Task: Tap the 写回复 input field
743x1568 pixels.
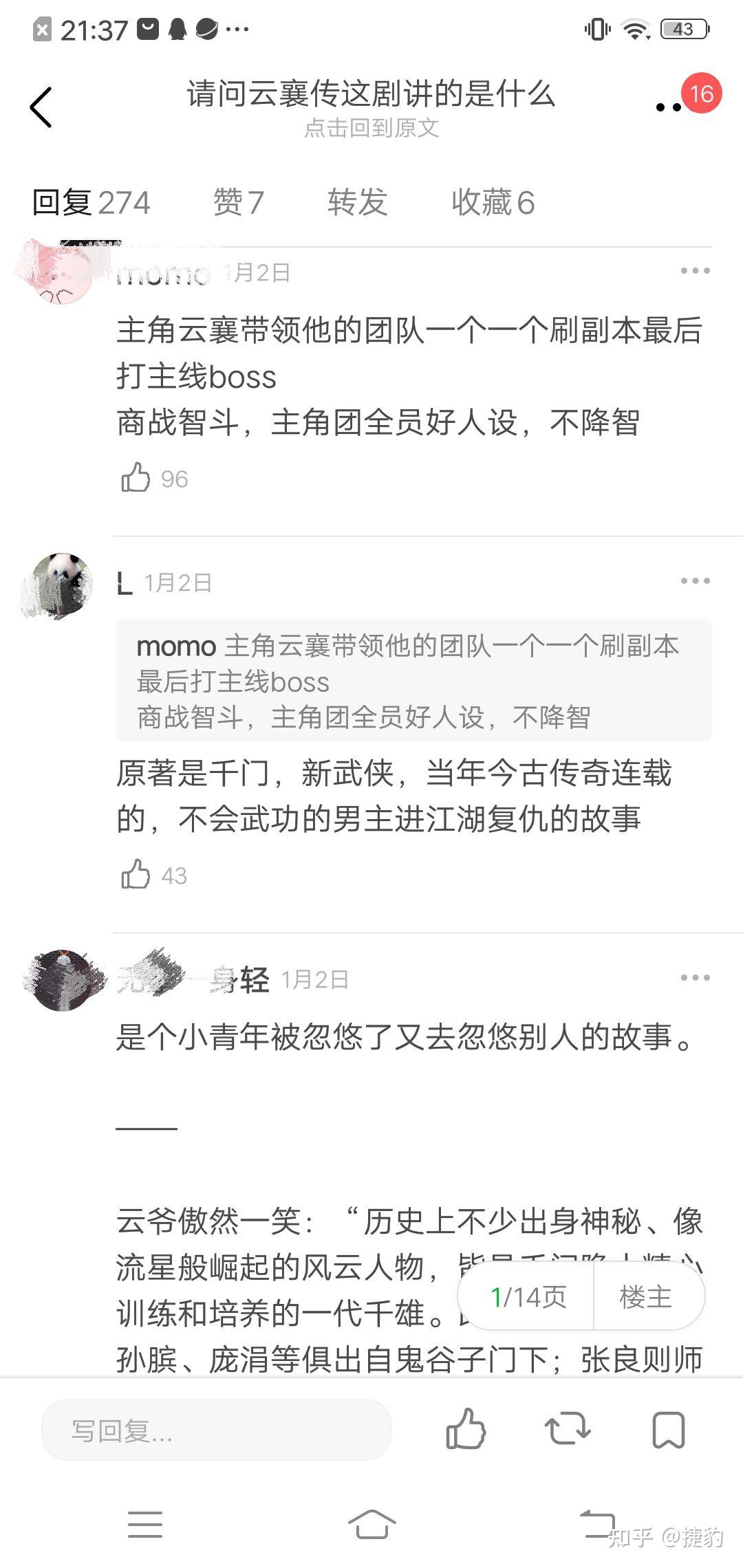Action: [217, 1431]
